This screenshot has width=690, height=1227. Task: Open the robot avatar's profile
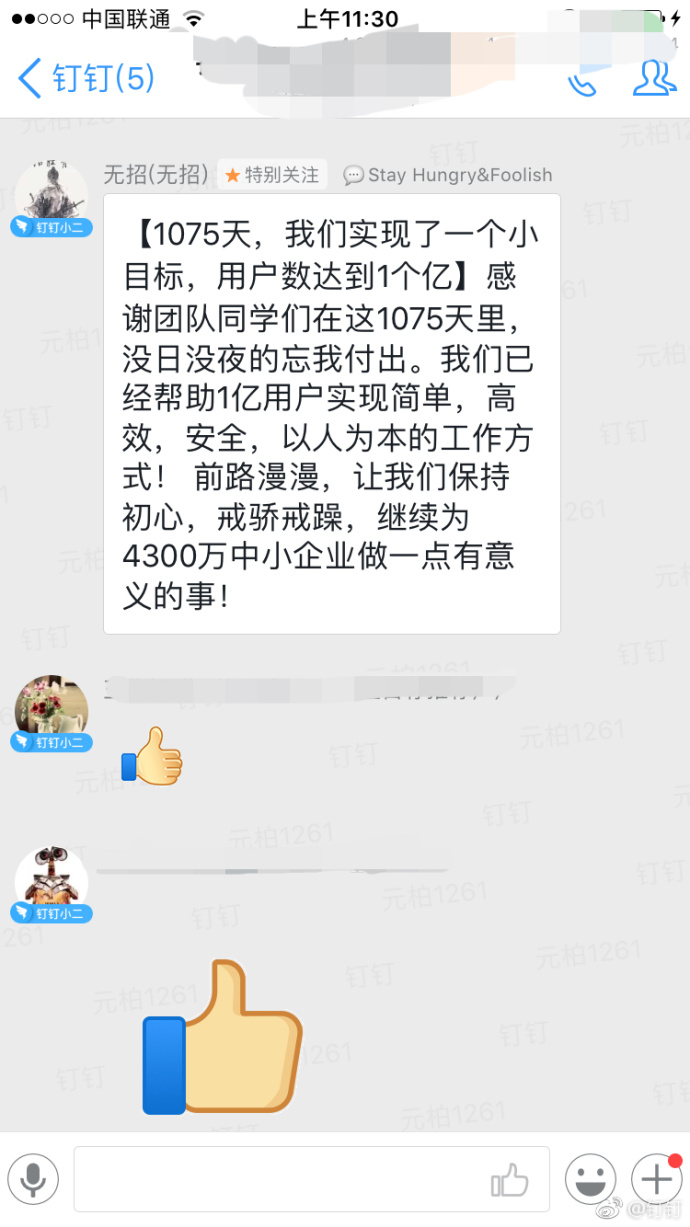(51, 882)
